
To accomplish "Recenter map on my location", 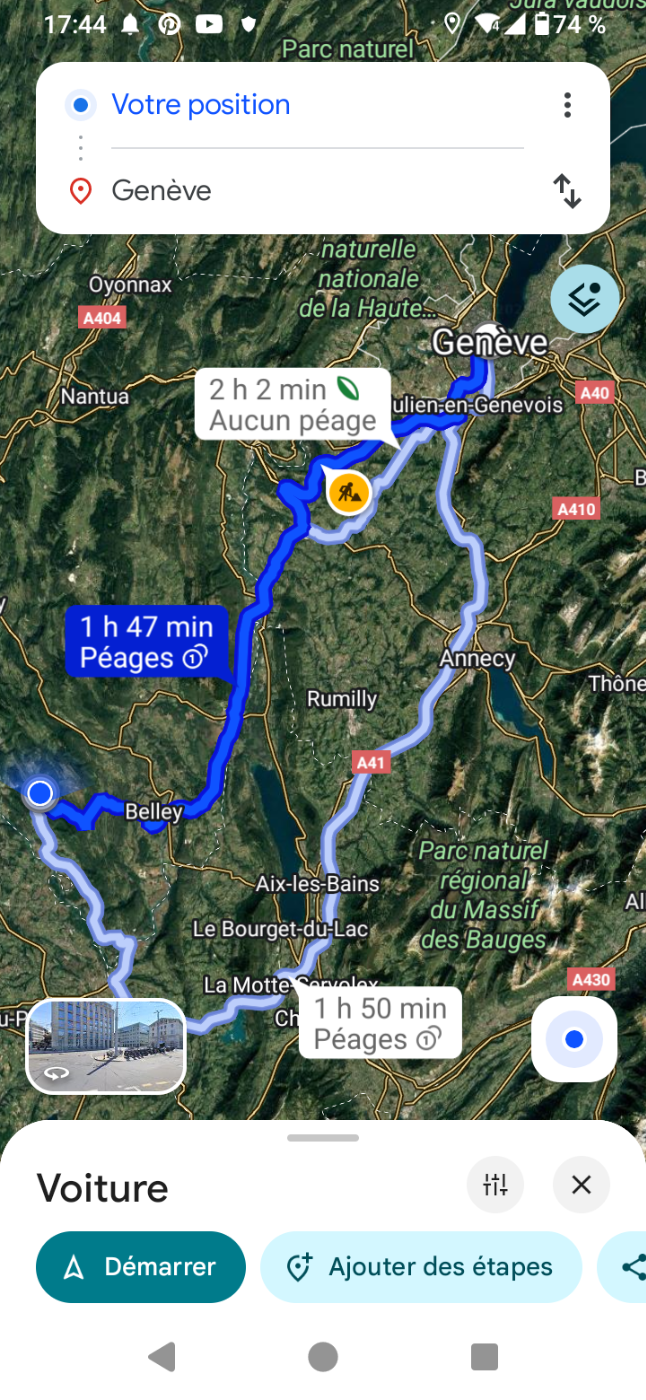I will [x=574, y=1040].
